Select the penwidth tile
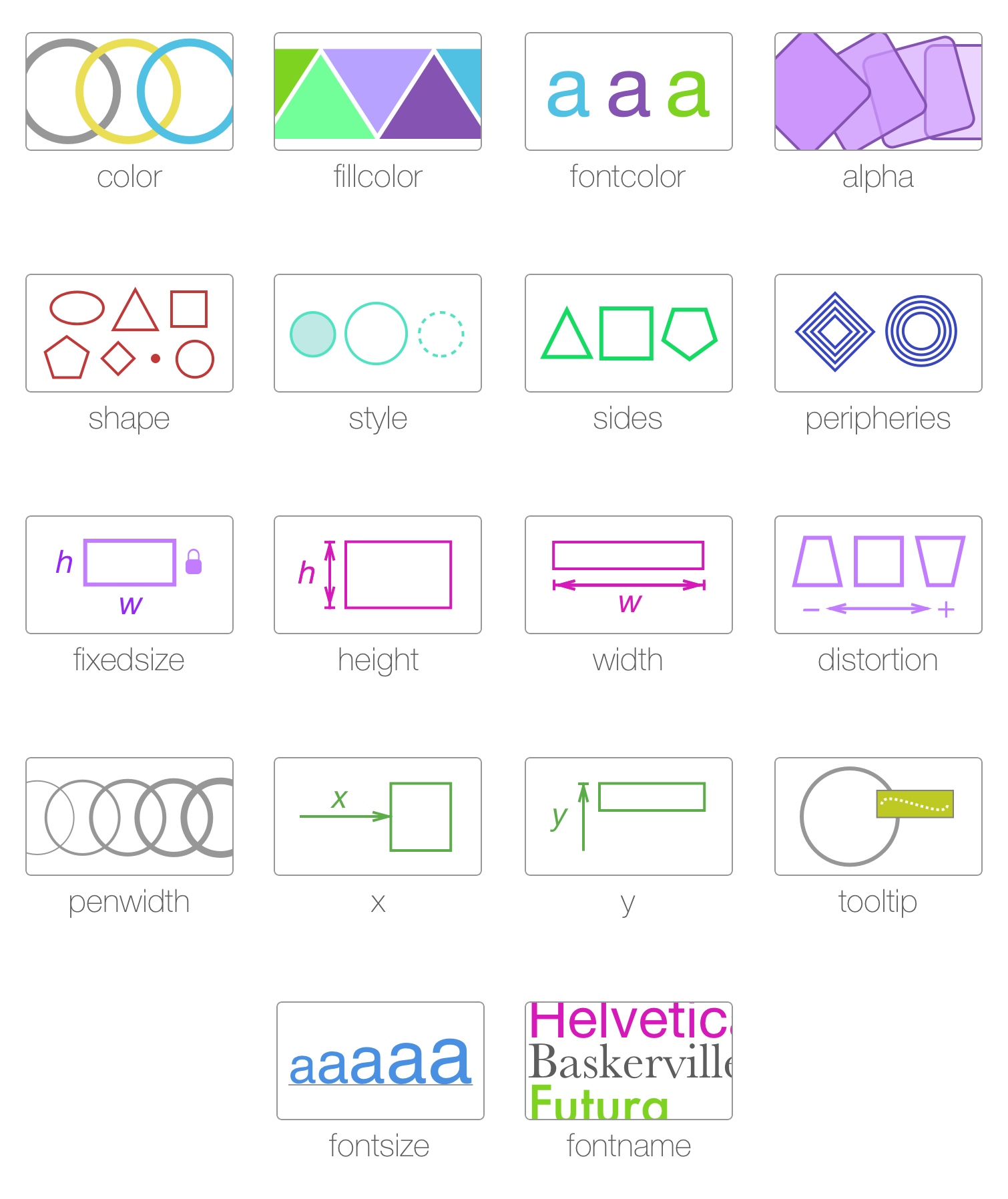This screenshot has height=1199, width=1008. [x=130, y=816]
